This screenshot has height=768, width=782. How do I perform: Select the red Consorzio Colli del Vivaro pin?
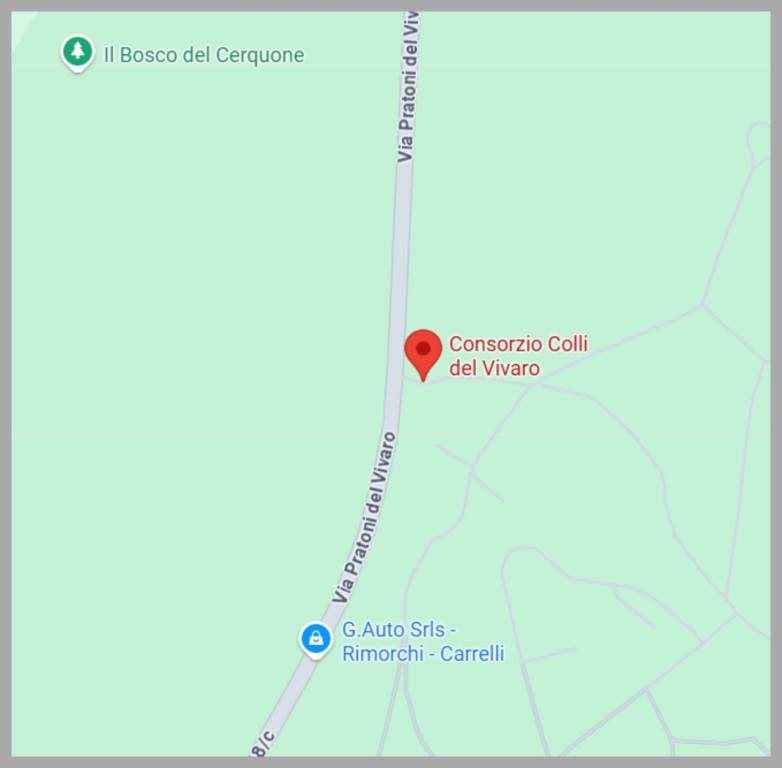click(x=423, y=351)
